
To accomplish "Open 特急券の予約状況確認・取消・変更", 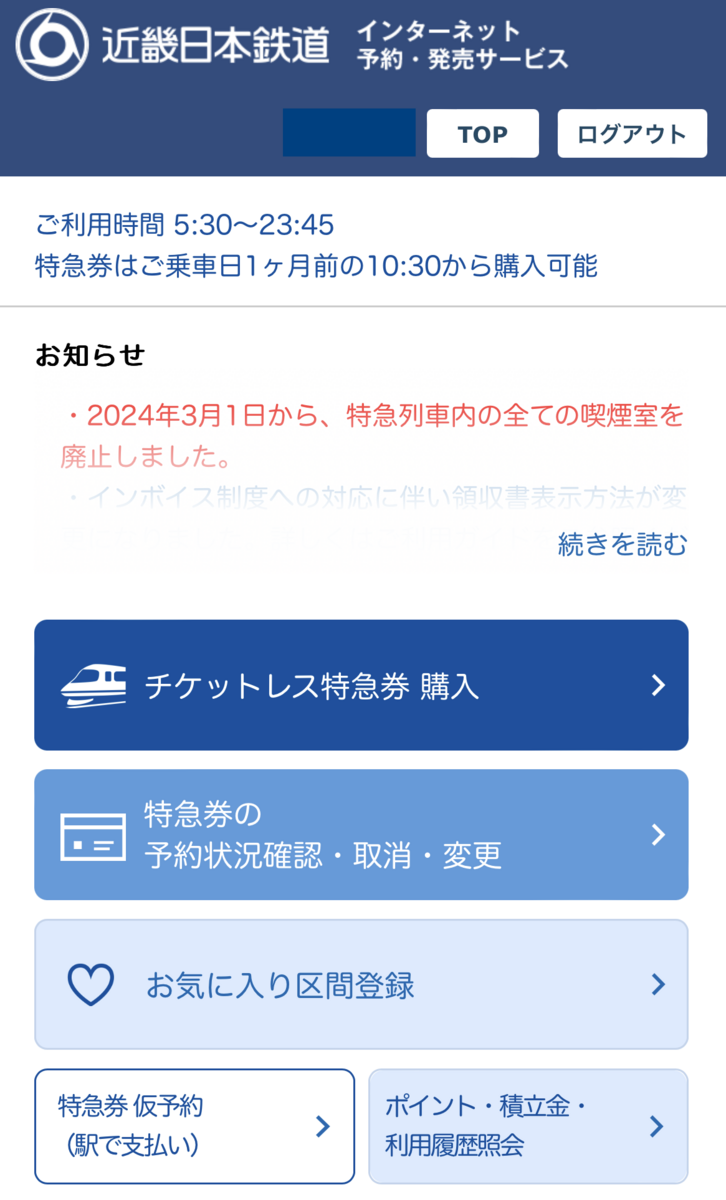I will [361, 835].
